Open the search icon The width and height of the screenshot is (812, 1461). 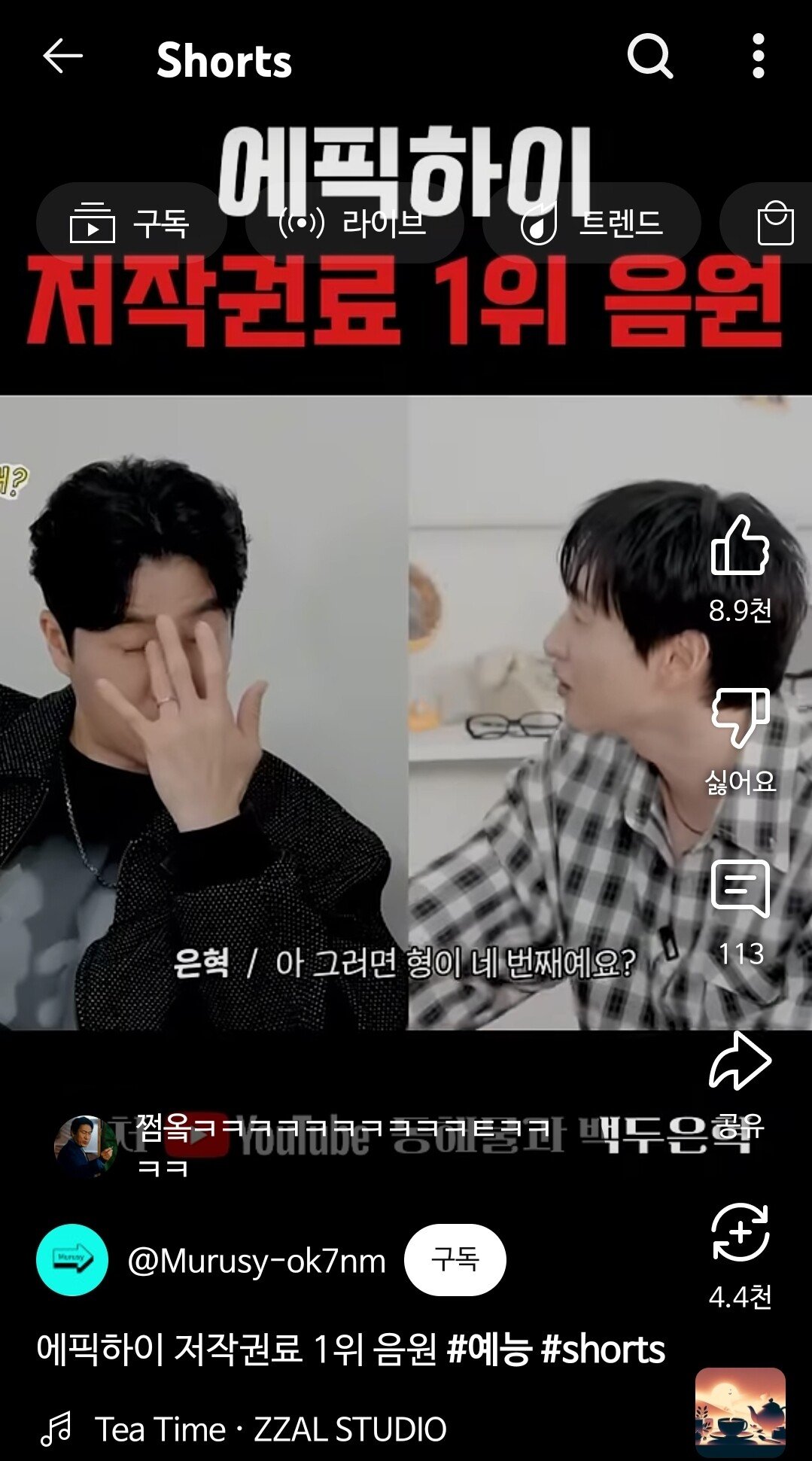click(649, 56)
